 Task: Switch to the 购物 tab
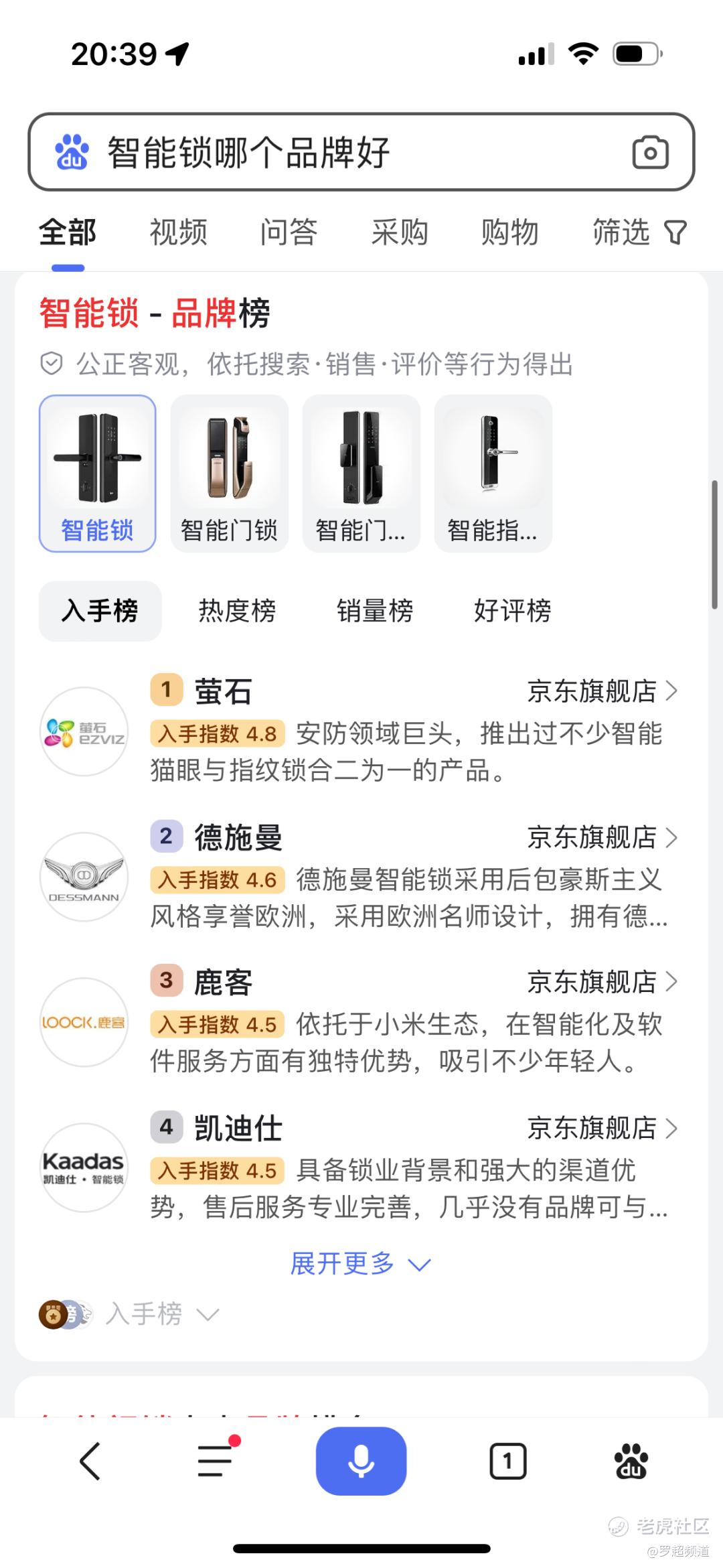coord(510,232)
